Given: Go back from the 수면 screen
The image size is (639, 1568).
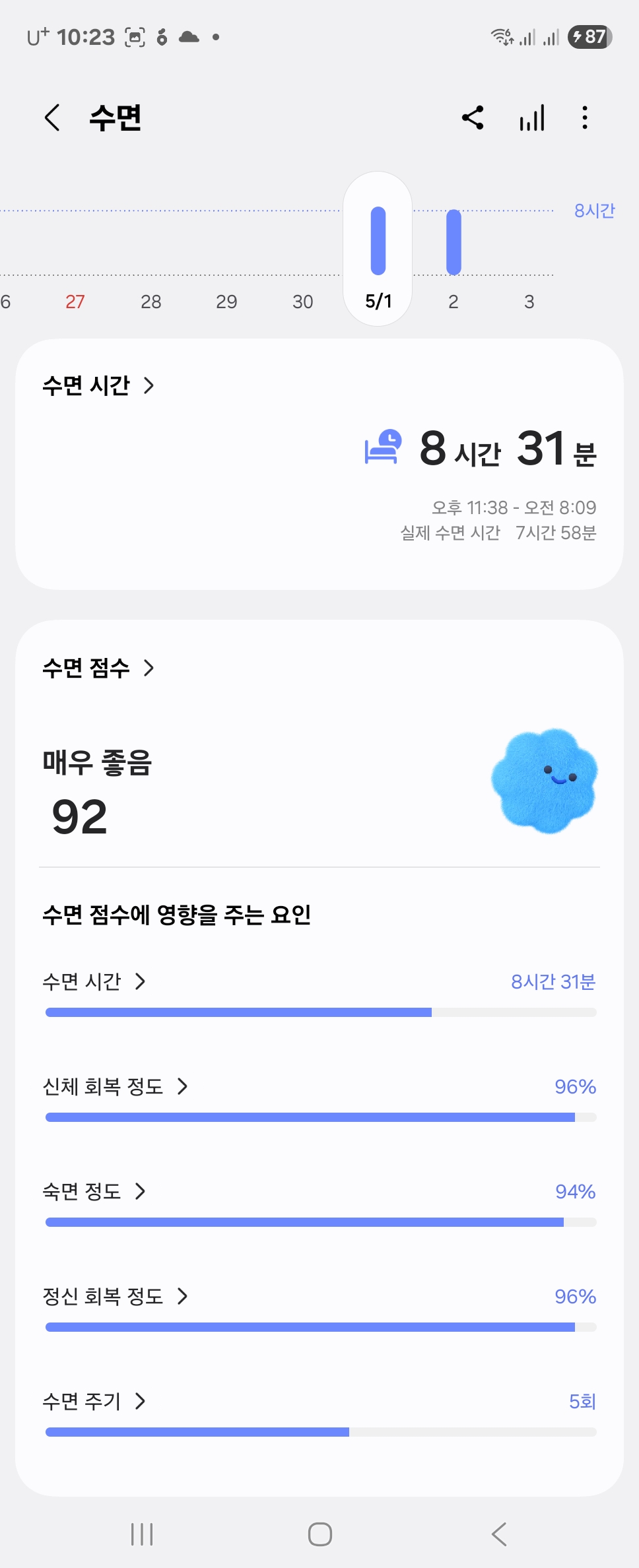Looking at the screenshot, I should (52, 118).
